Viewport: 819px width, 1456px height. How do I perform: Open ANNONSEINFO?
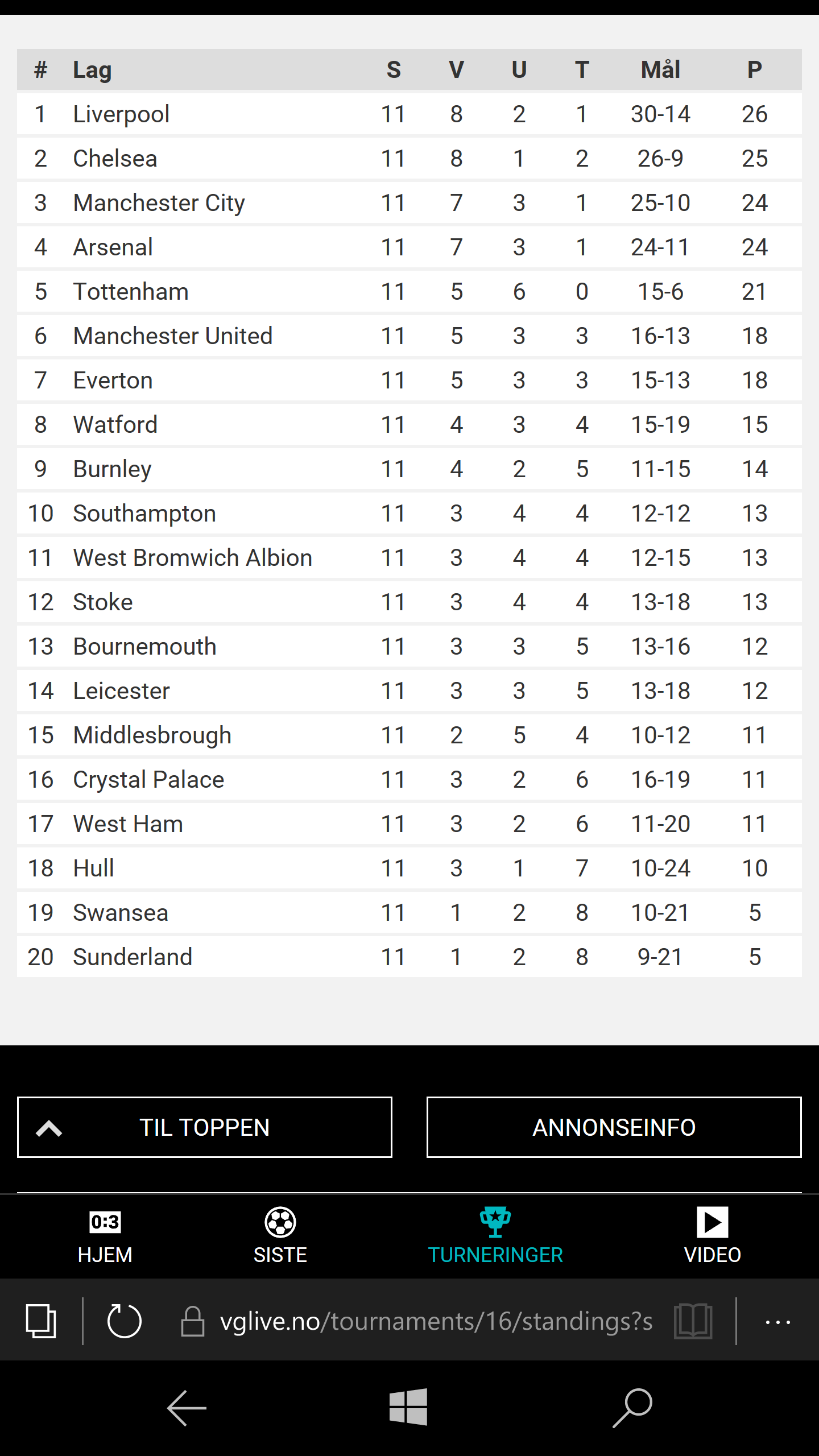pyautogui.click(x=614, y=1127)
